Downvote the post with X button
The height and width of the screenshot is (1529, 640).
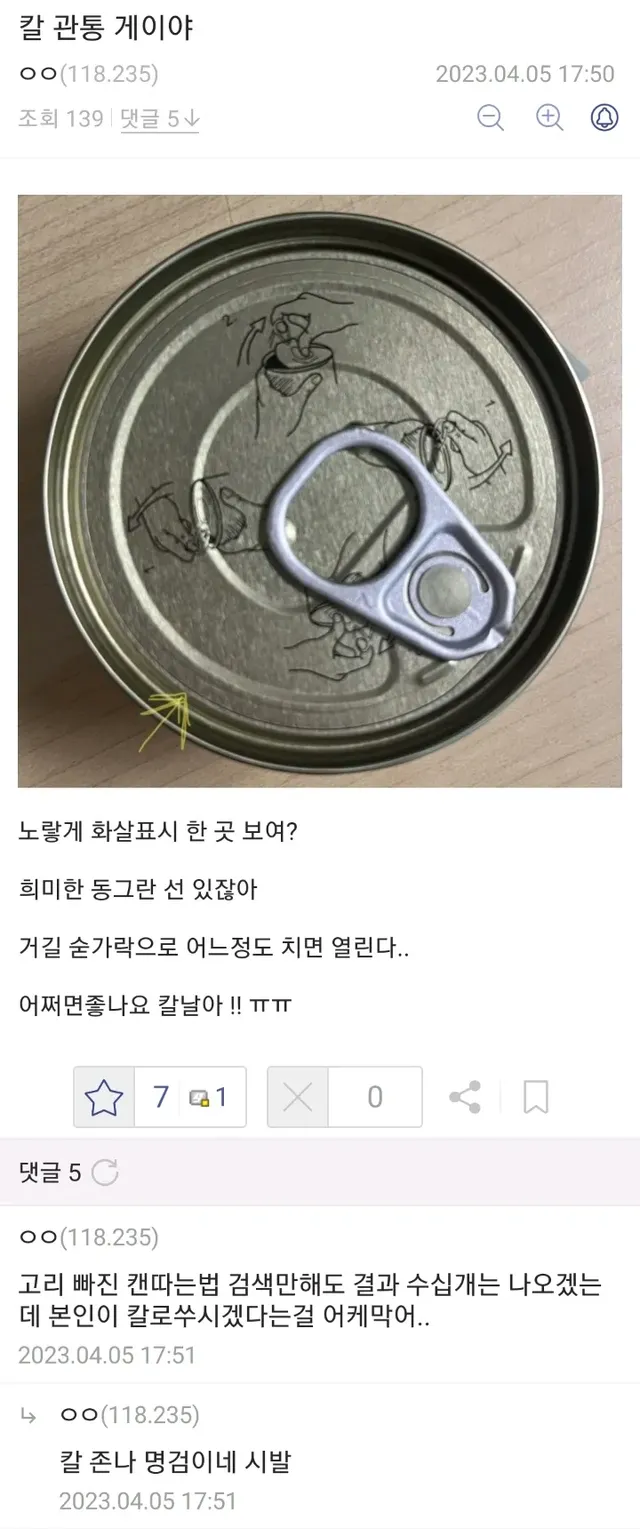tap(298, 1097)
